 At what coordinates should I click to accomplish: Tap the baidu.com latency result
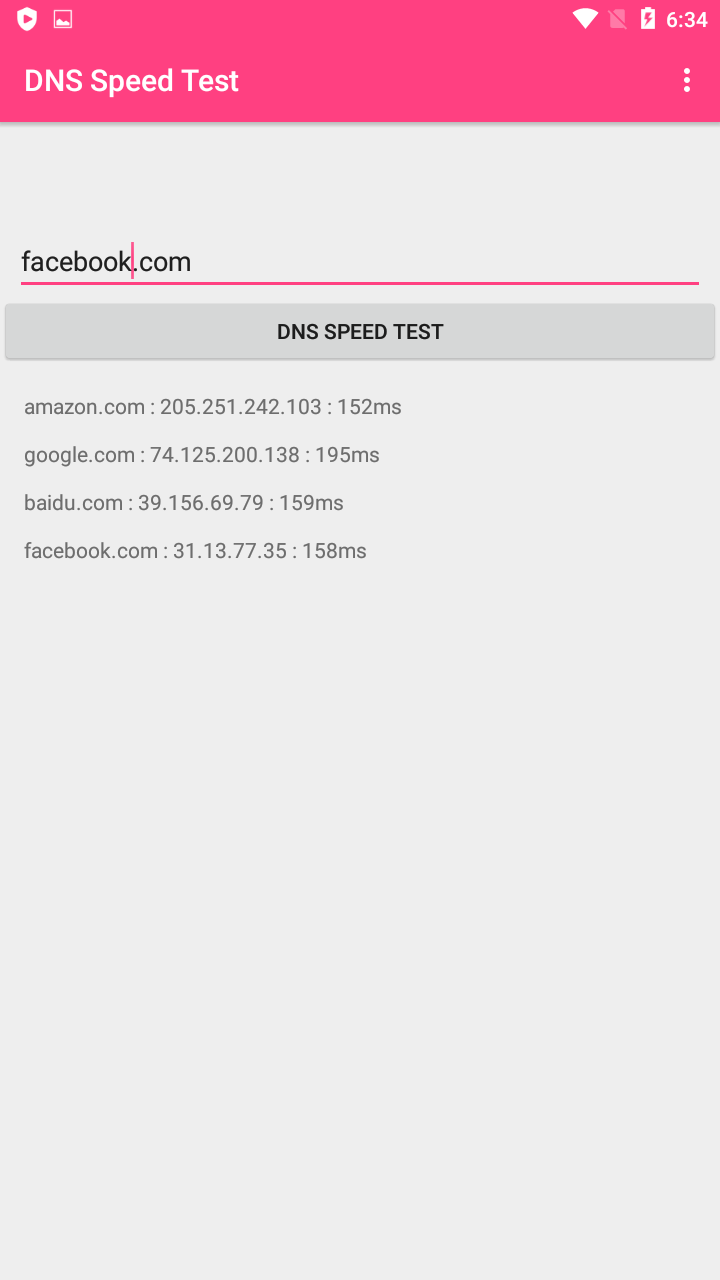tap(183, 502)
